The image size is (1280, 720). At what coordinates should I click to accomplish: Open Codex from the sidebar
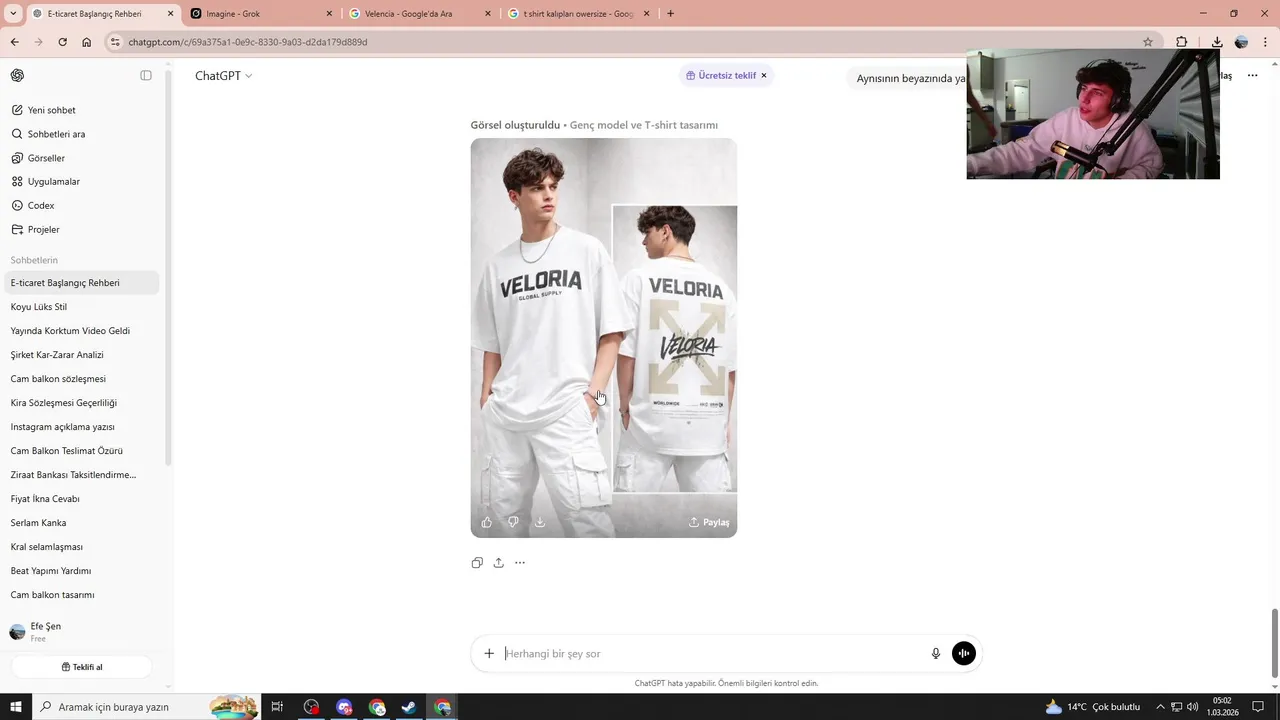40,206
